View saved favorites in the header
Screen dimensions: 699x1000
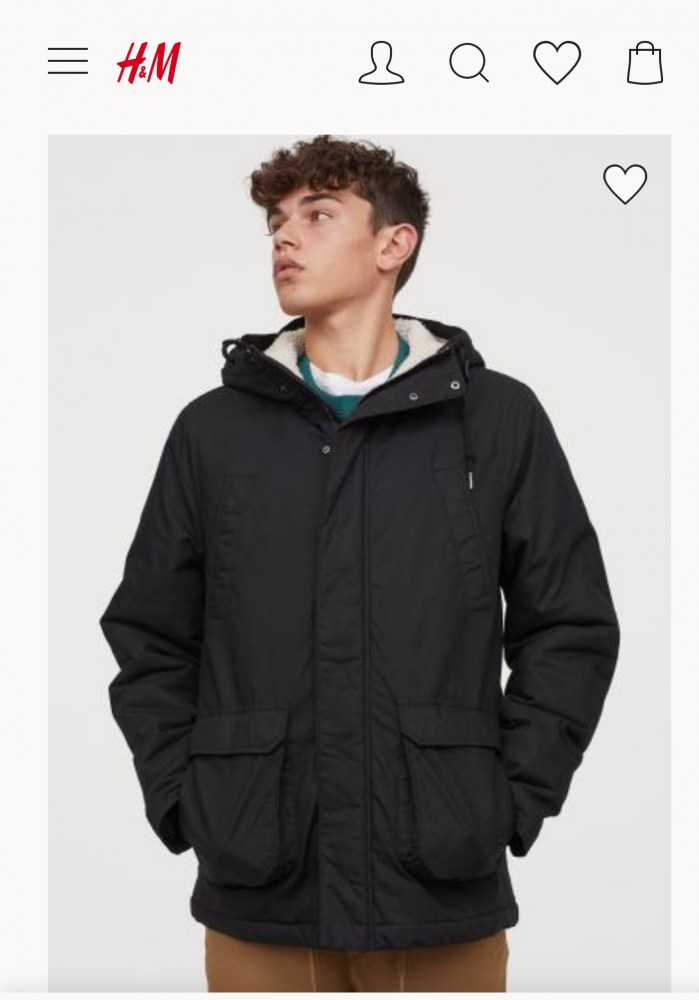(557, 63)
